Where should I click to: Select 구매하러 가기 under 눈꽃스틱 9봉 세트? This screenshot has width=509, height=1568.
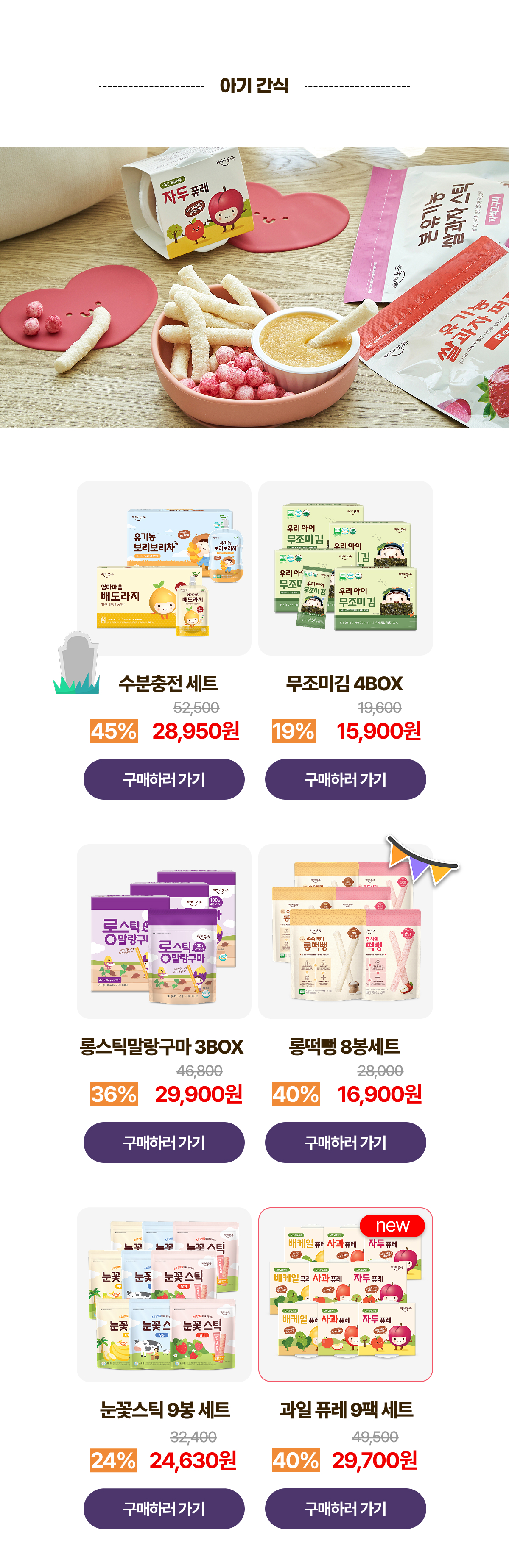(x=163, y=1508)
